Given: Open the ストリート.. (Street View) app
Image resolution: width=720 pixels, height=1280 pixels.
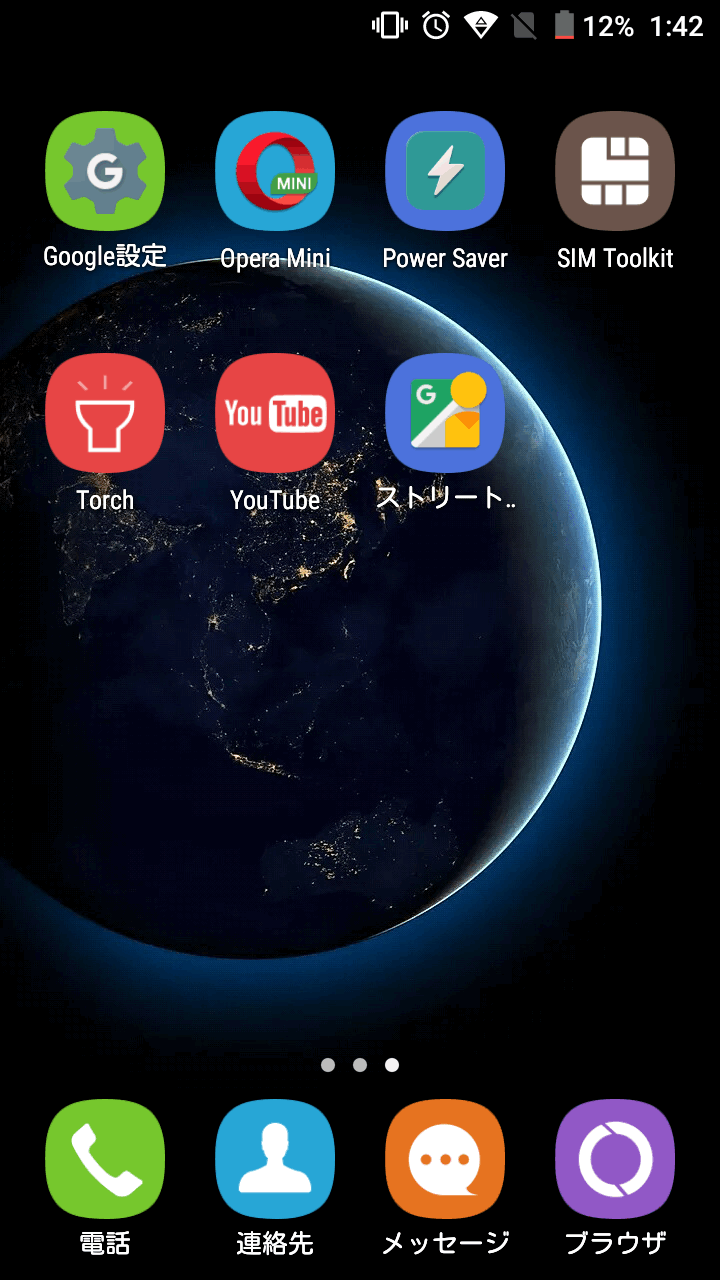Looking at the screenshot, I should pos(445,413).
